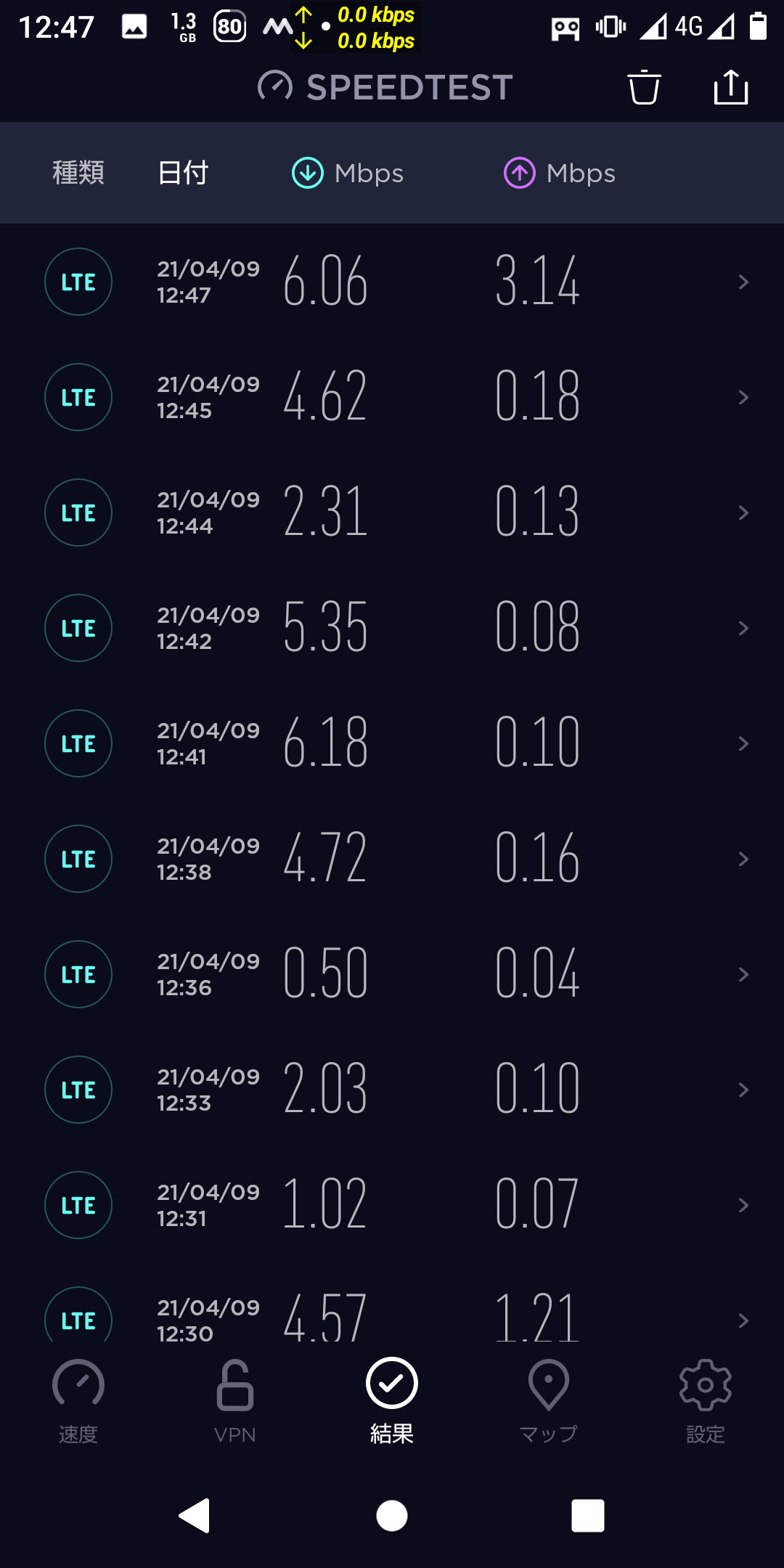View details of the 12:44 test
Viewport: 784px width, 1568px height.
pos(392,513)
